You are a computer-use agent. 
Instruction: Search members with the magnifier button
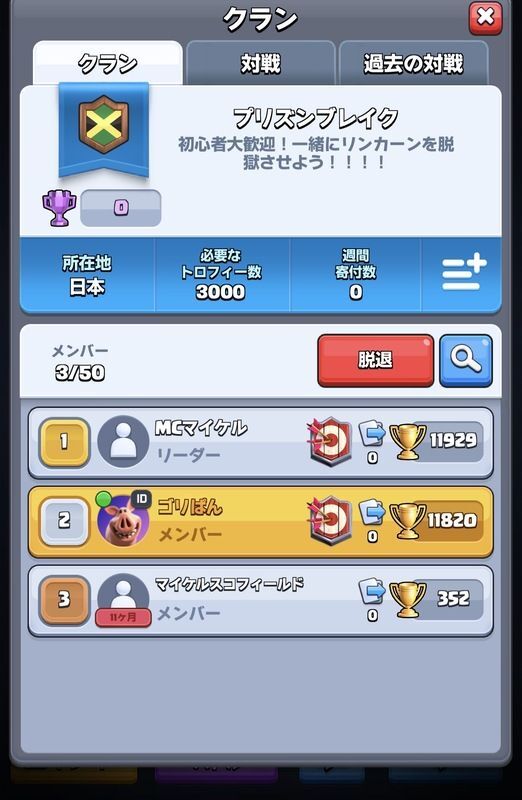coord(466,360)
